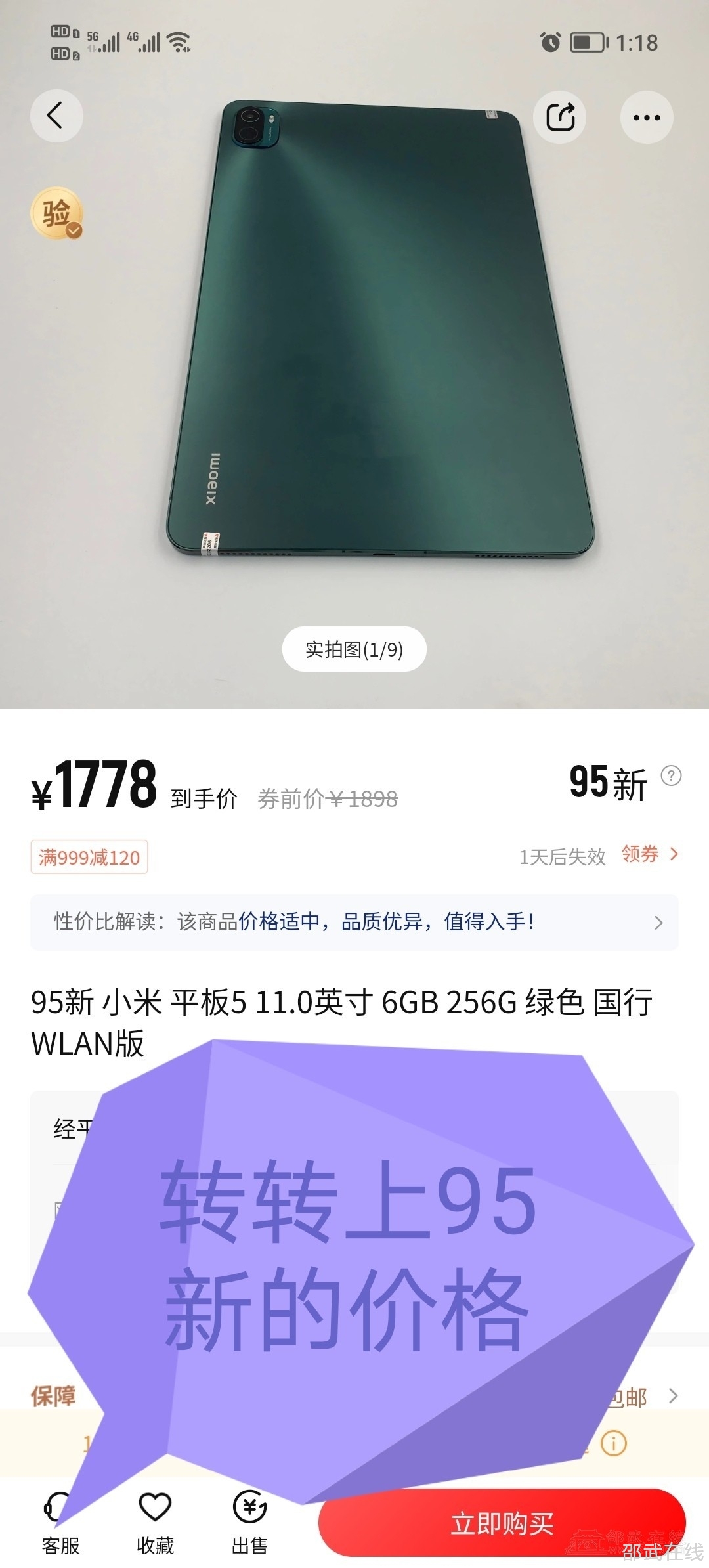Share this Xiaomi tablet listing

click(560, 118)
